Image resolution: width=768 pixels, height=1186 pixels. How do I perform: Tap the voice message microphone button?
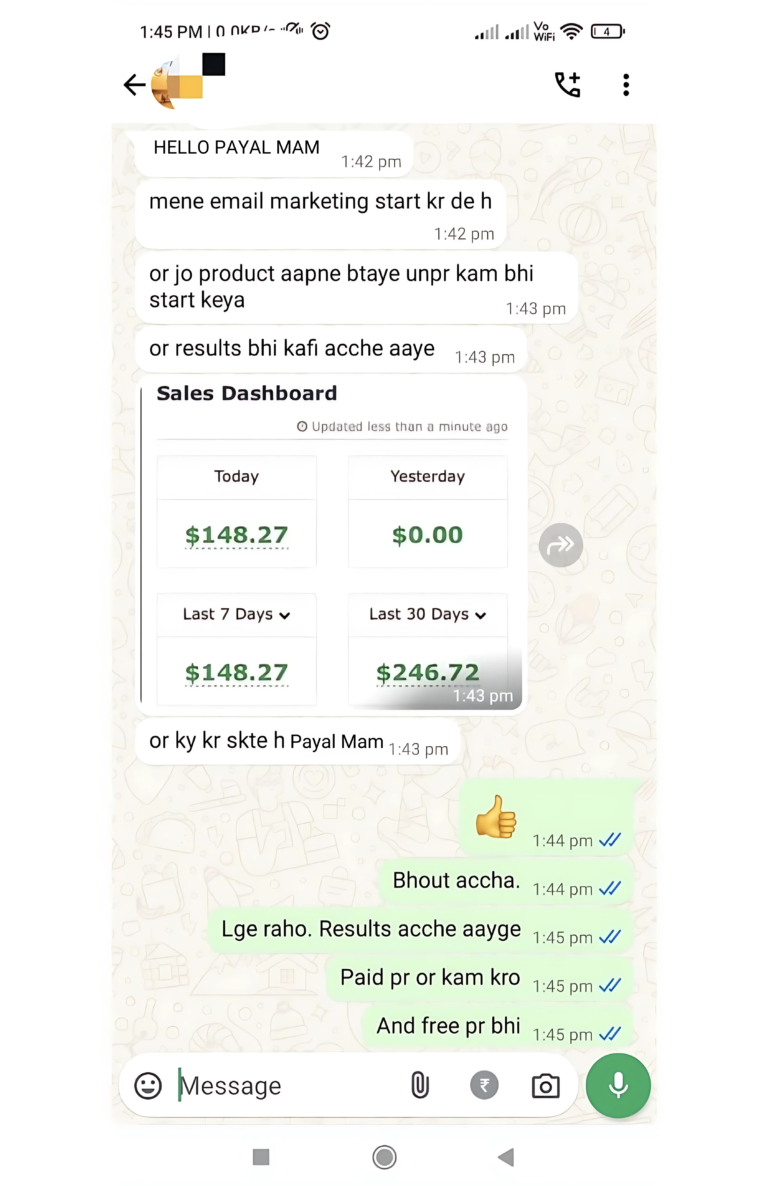618,1085
